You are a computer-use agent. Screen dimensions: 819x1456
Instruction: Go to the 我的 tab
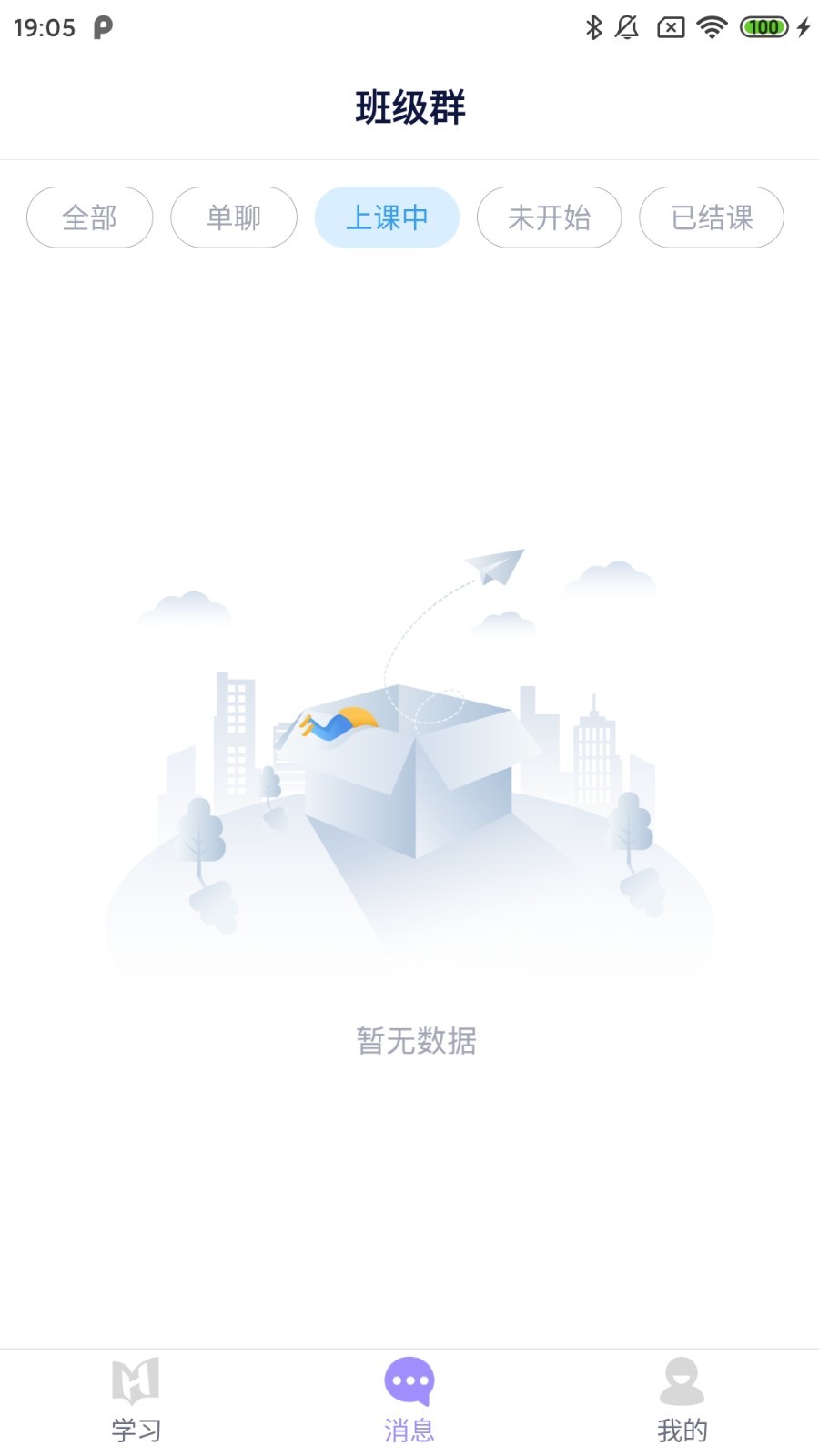682,1401
